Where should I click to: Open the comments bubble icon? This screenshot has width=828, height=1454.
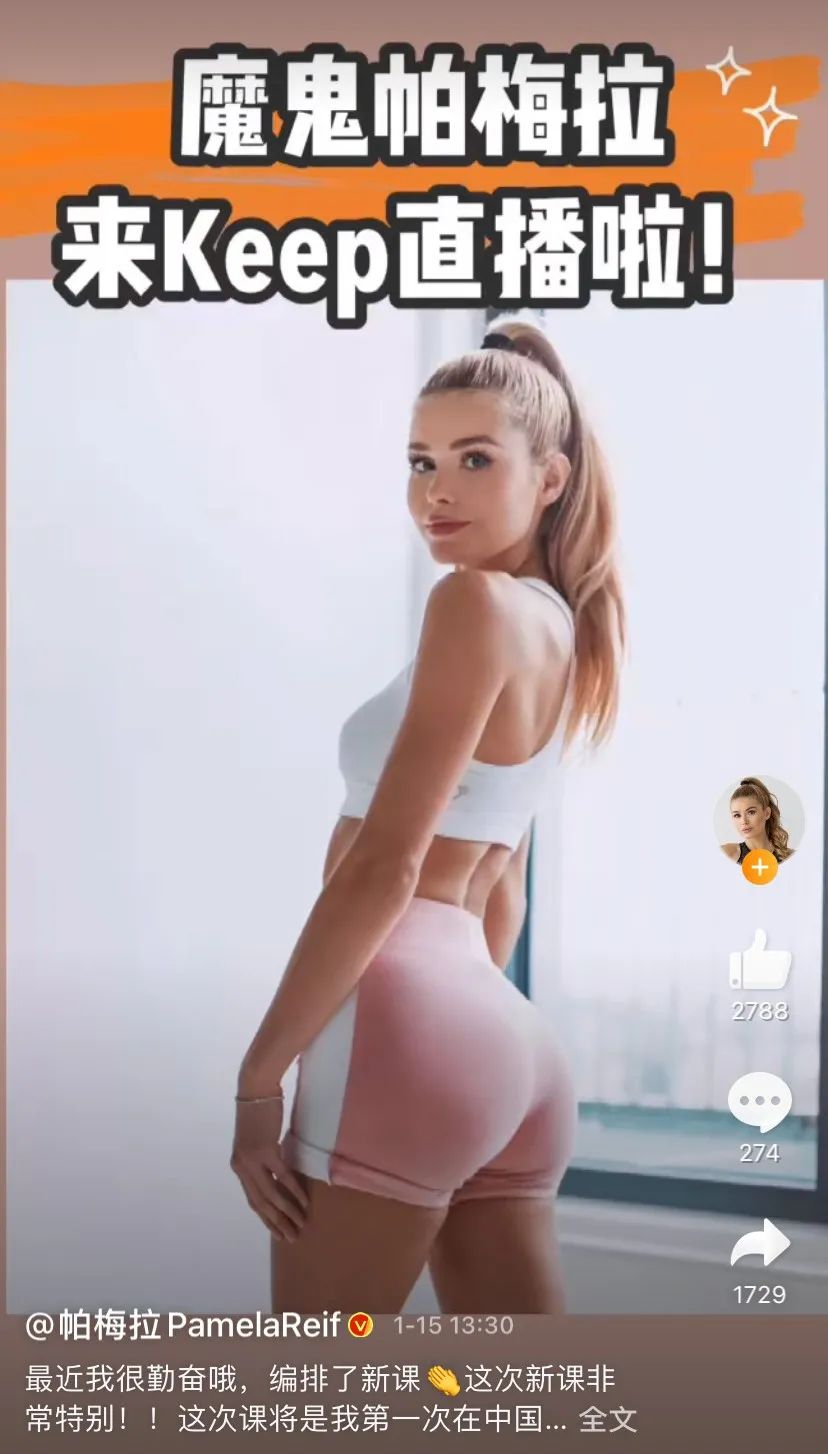click(x=759, y=1103)
